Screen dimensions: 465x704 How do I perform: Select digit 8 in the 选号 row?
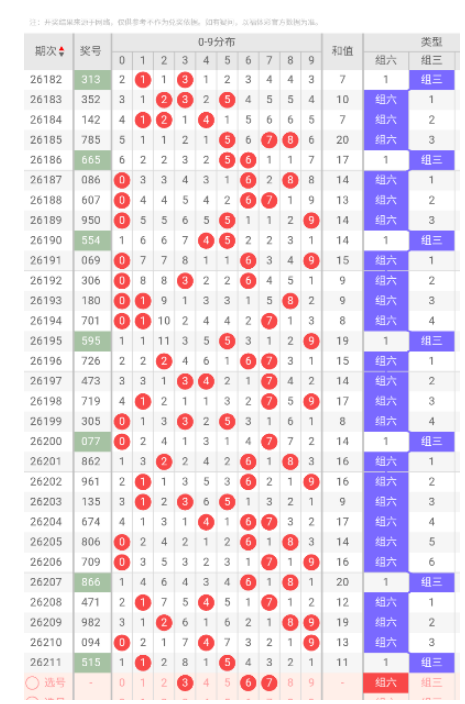pyautogui.click(x=290, y=683)
